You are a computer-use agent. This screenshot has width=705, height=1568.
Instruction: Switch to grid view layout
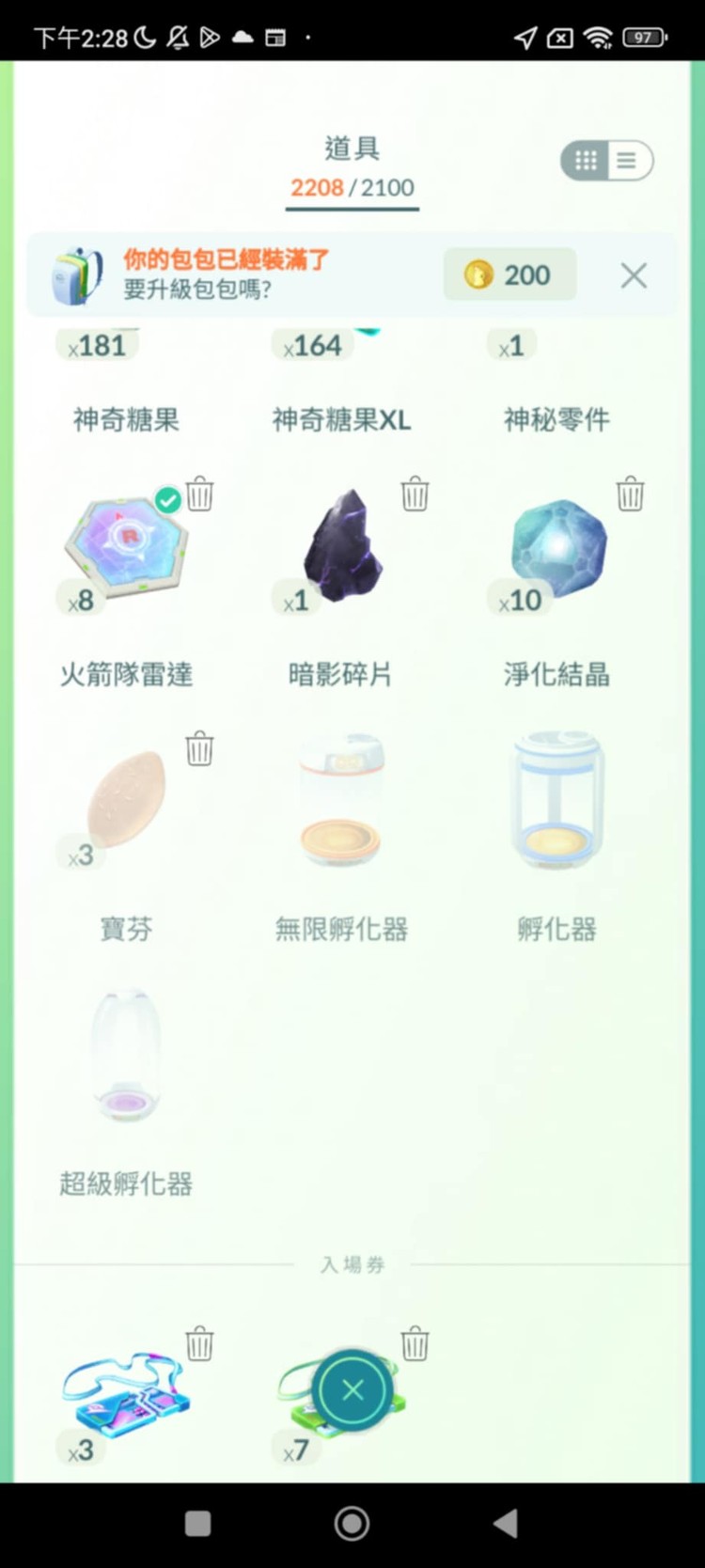tap(585, 160)
